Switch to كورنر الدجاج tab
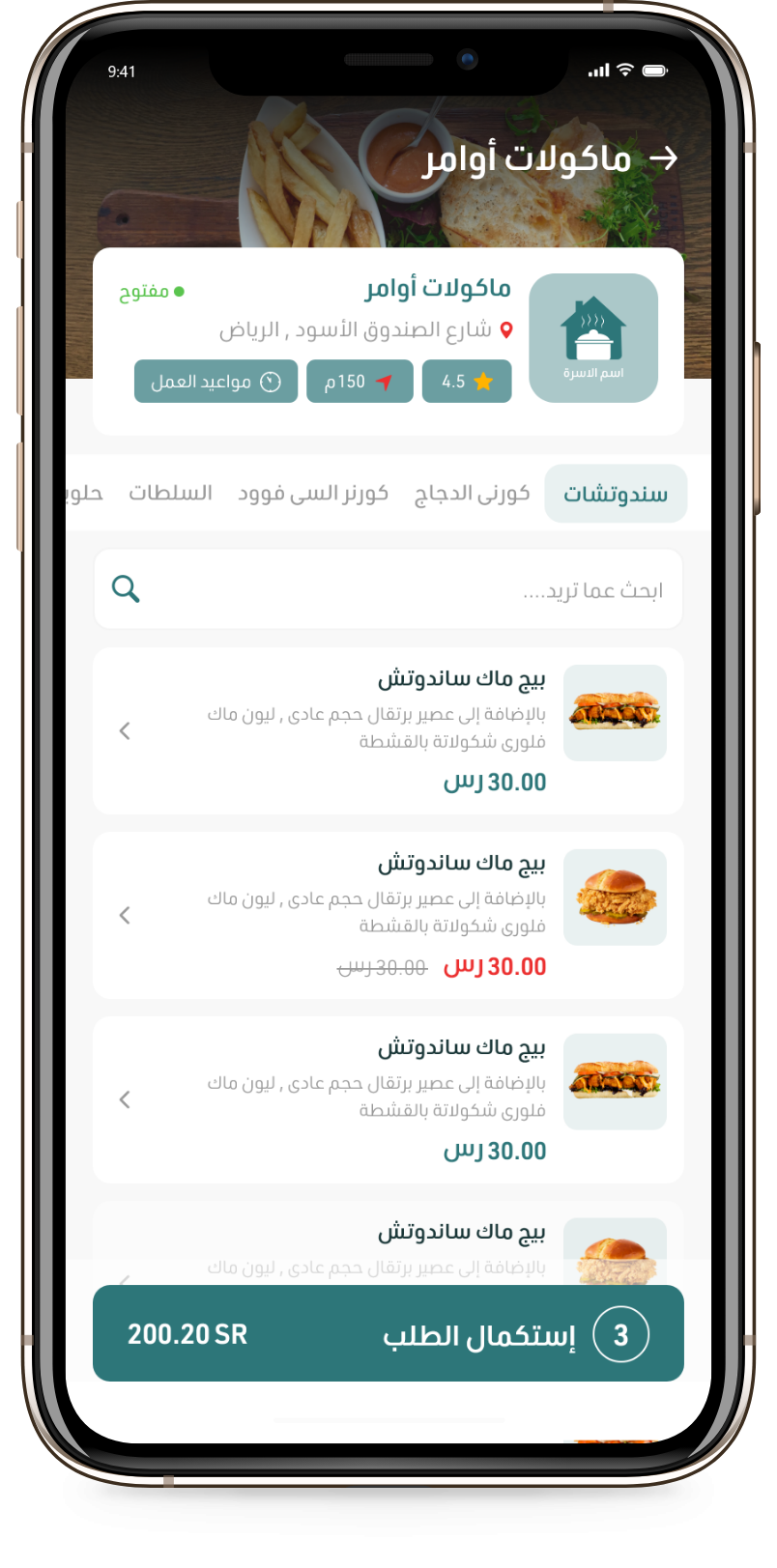Viewport: 777px width, 1568px height. [472, 494]
